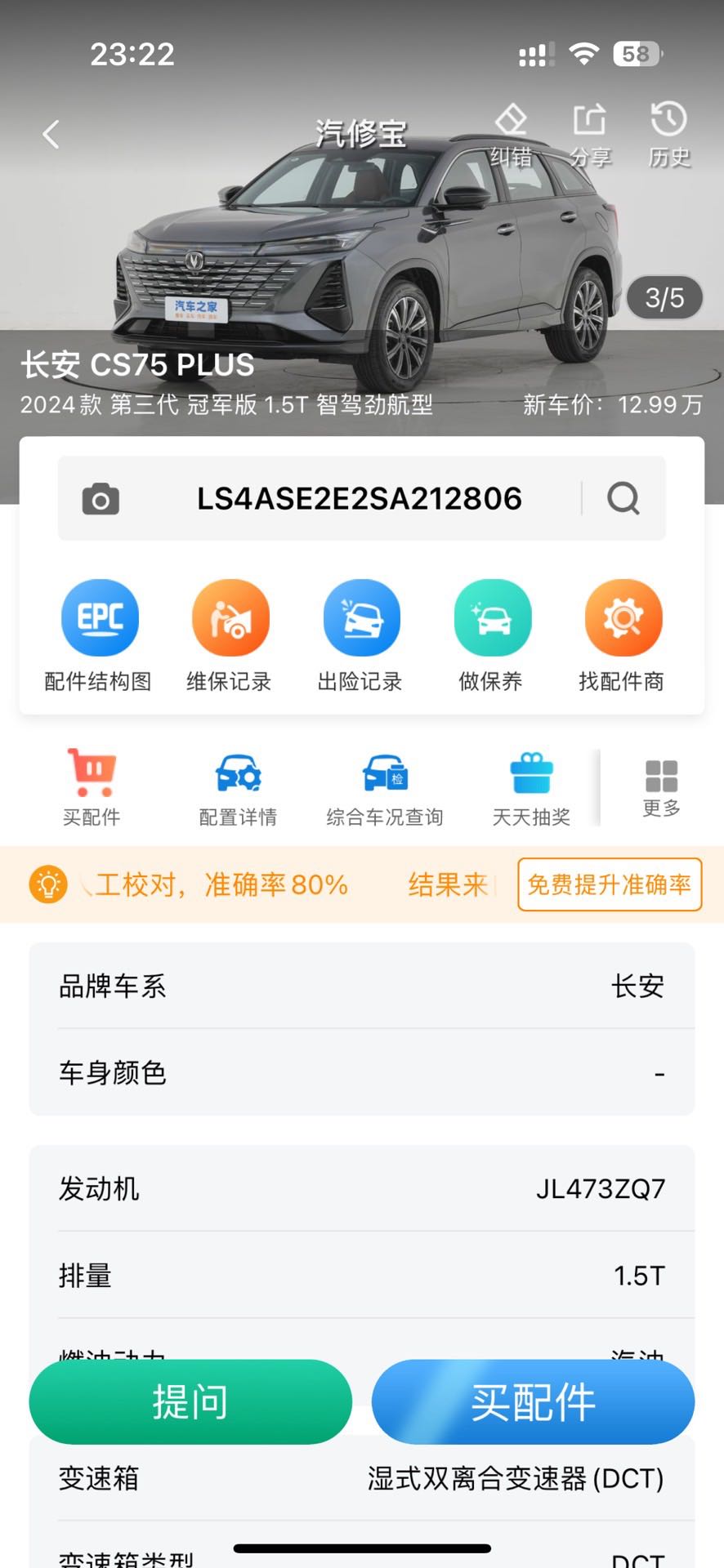The image size is (724, 1568).
Task: Go back using the top-left arrow
Action: coord(51,135)
